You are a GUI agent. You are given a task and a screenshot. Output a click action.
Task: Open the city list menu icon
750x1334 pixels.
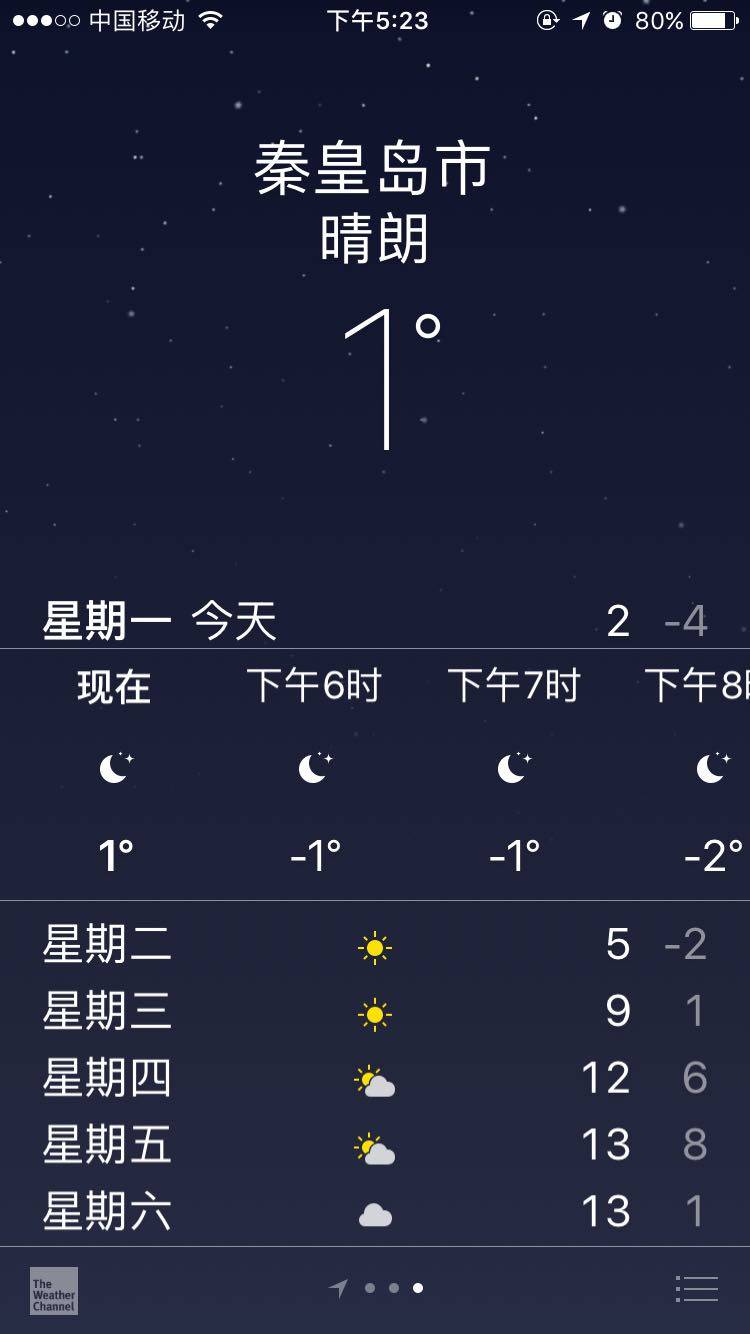pos(697,1289)
